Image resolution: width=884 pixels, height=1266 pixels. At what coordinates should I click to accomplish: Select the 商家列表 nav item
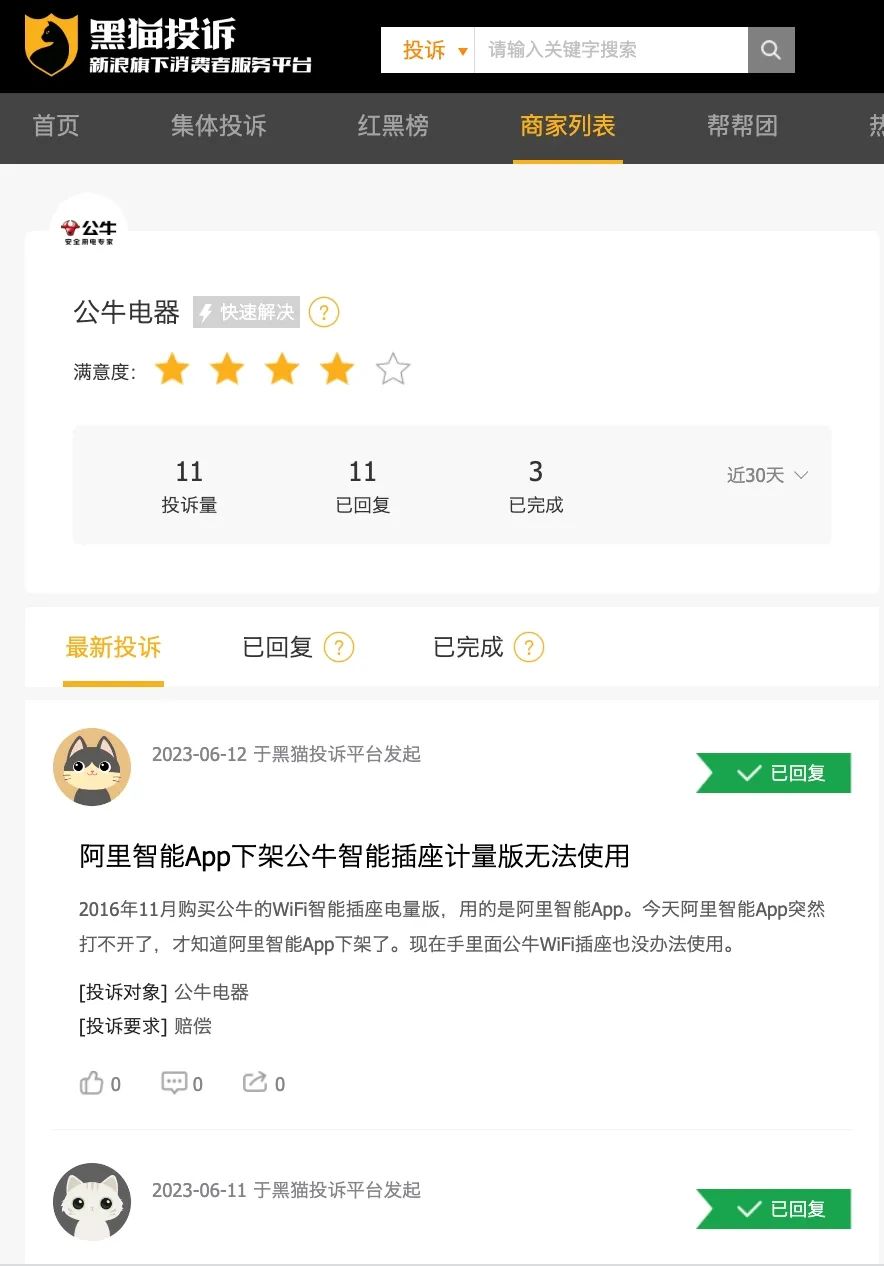(x=567, y=126)
